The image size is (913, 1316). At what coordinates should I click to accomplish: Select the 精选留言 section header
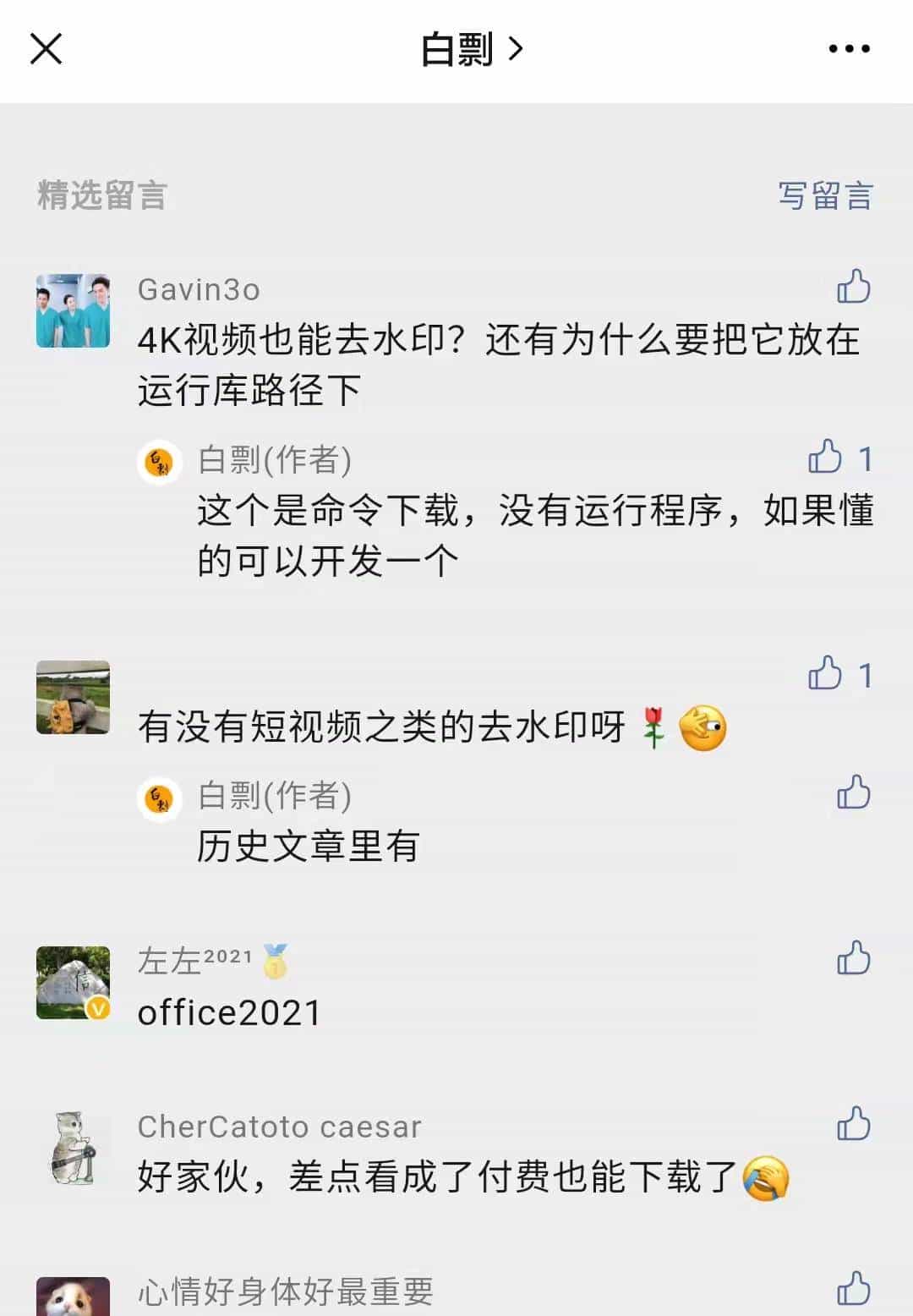pos(101,195)
